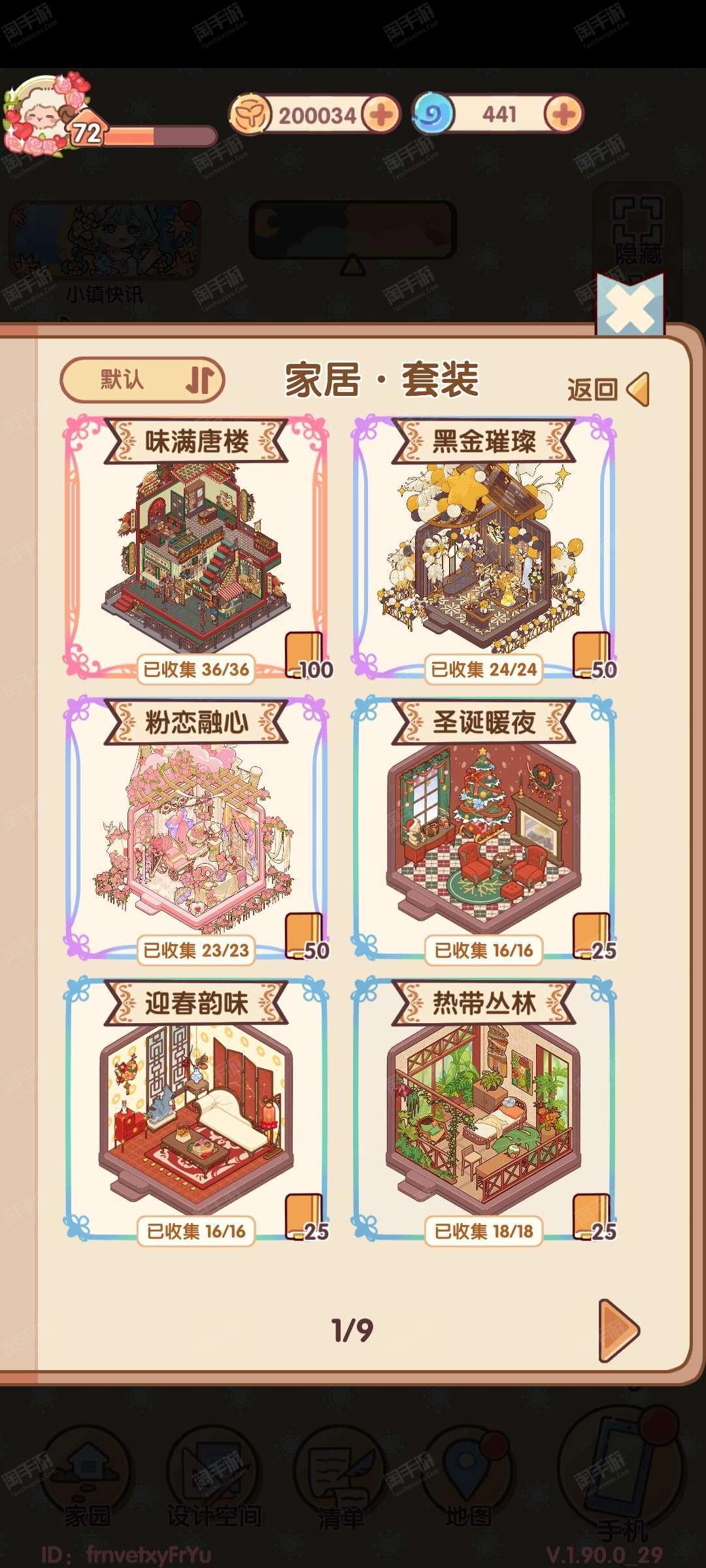Add more blue swirl currency

pos(563,115)
